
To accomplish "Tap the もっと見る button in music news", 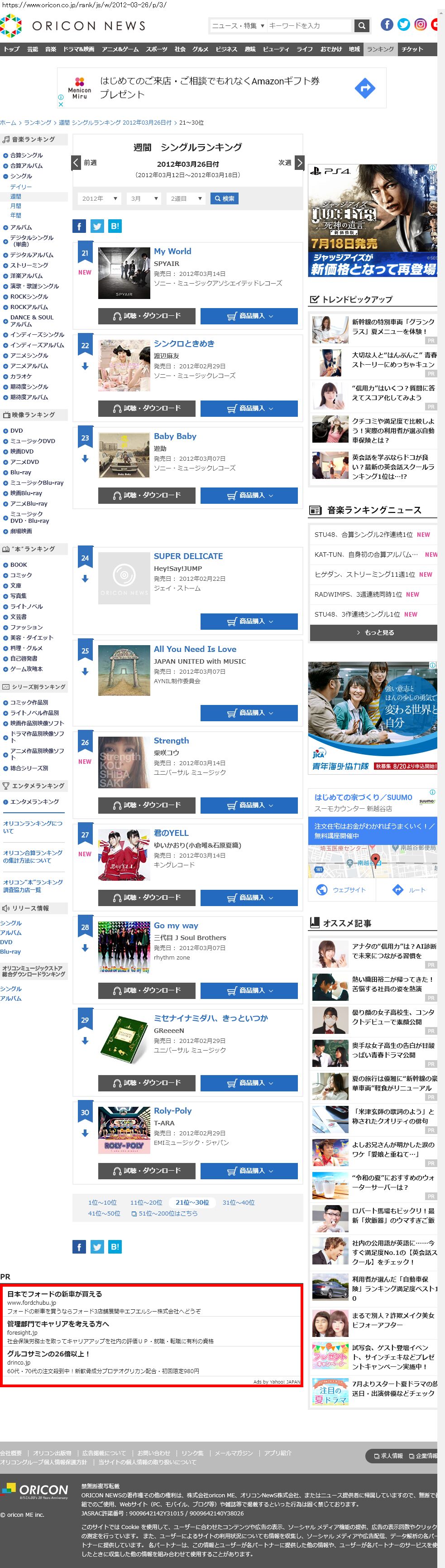I will point(373,632).
